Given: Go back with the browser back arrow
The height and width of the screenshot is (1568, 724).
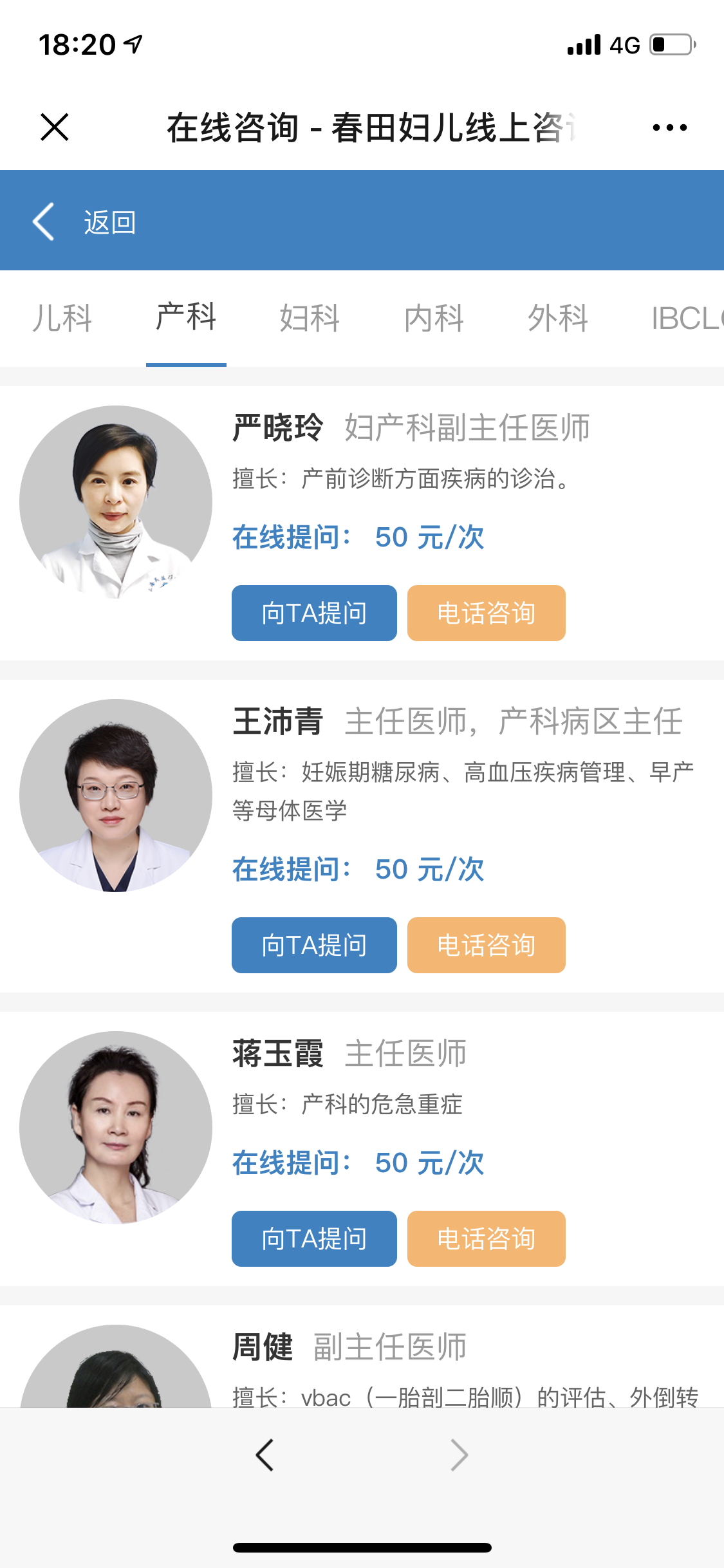Looking at the screenshot, I should pos(265,1455).
